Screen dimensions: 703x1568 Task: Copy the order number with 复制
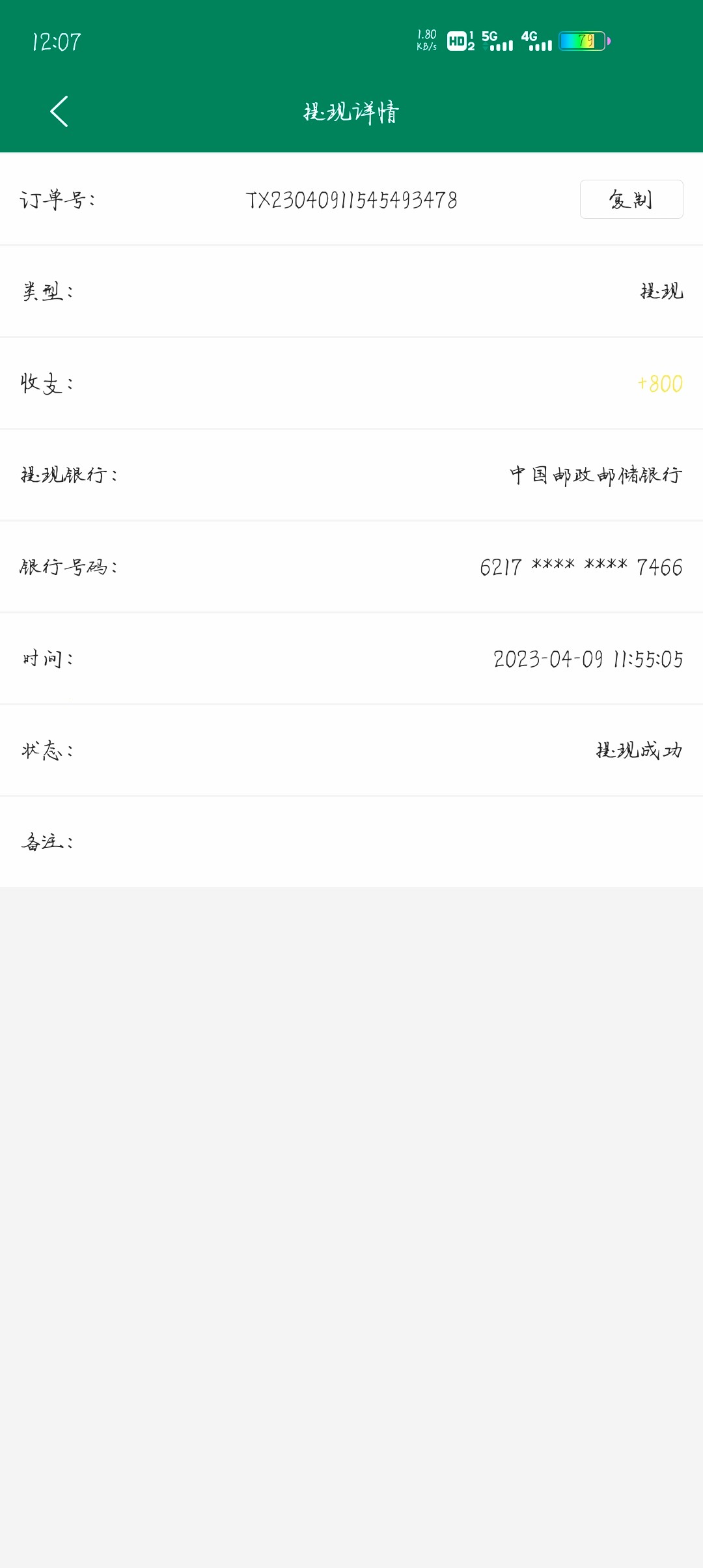(631, 199)
